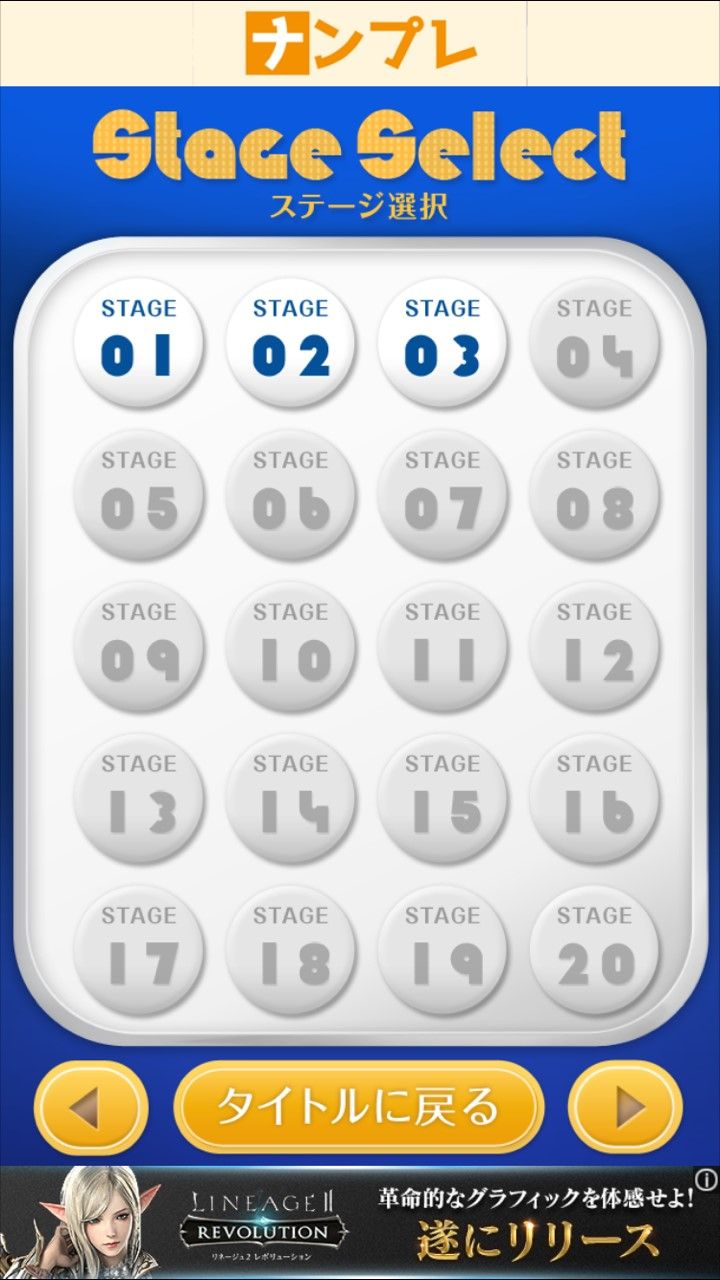The image size is (720, 1280).
Task: Tap Stage 08 circle
Action: click(x=594, y=493)
